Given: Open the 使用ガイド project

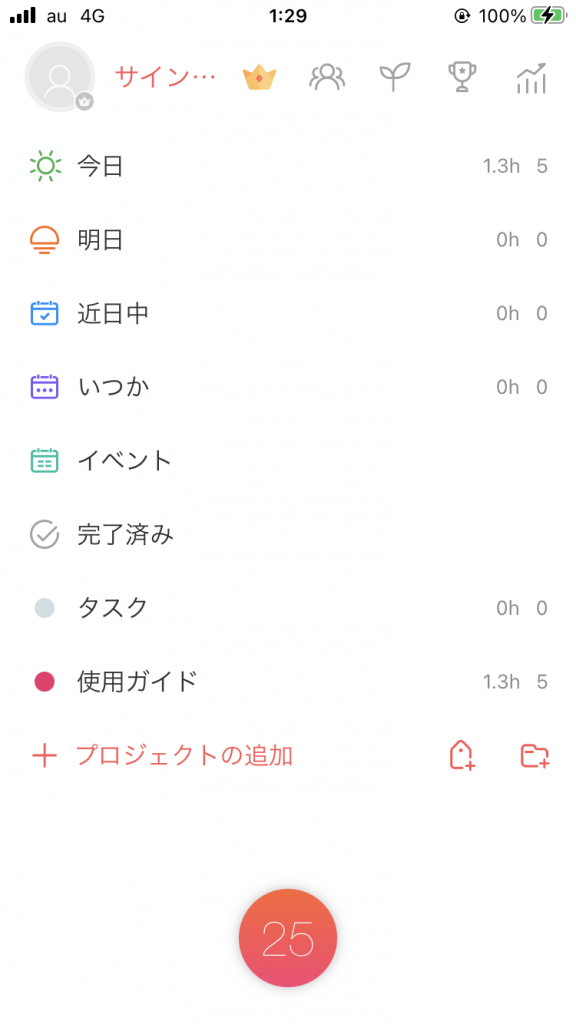Looking at the screenshot, I should [x=288, y=682].
